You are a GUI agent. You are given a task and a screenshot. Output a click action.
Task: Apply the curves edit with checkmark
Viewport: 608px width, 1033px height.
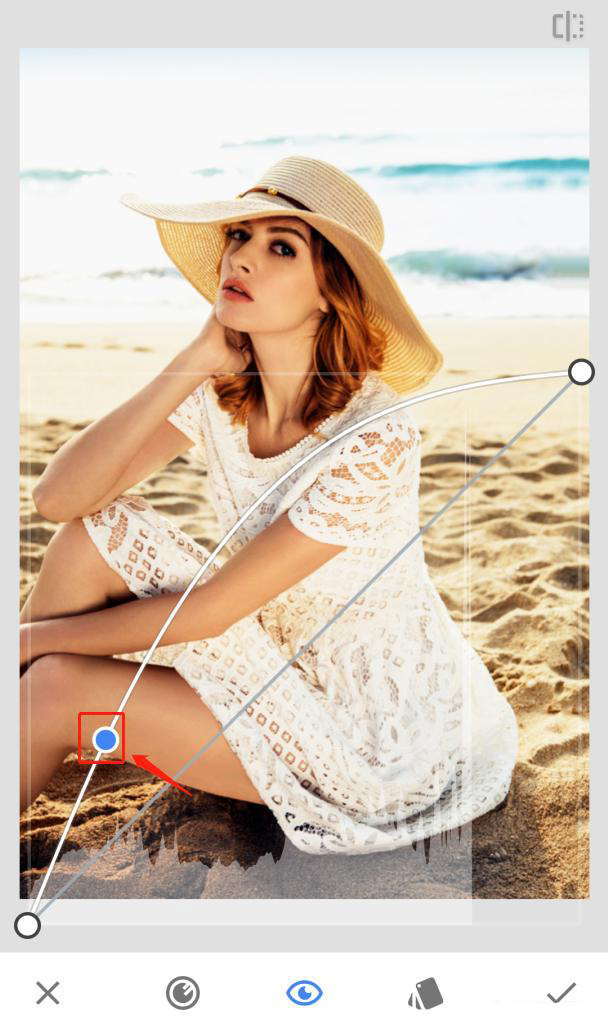click(561, 993)
